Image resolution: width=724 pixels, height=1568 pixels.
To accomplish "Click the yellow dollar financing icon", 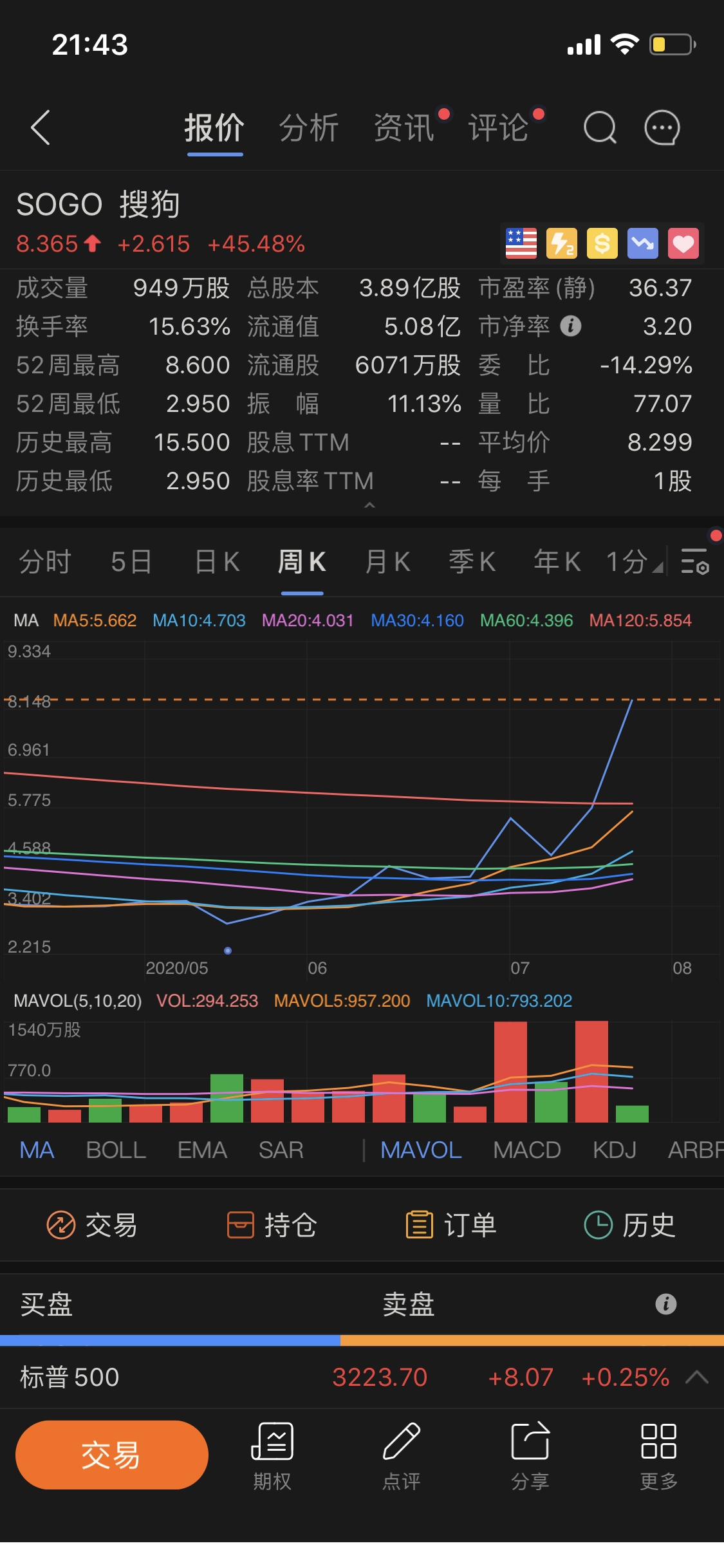I will [602, 243].
